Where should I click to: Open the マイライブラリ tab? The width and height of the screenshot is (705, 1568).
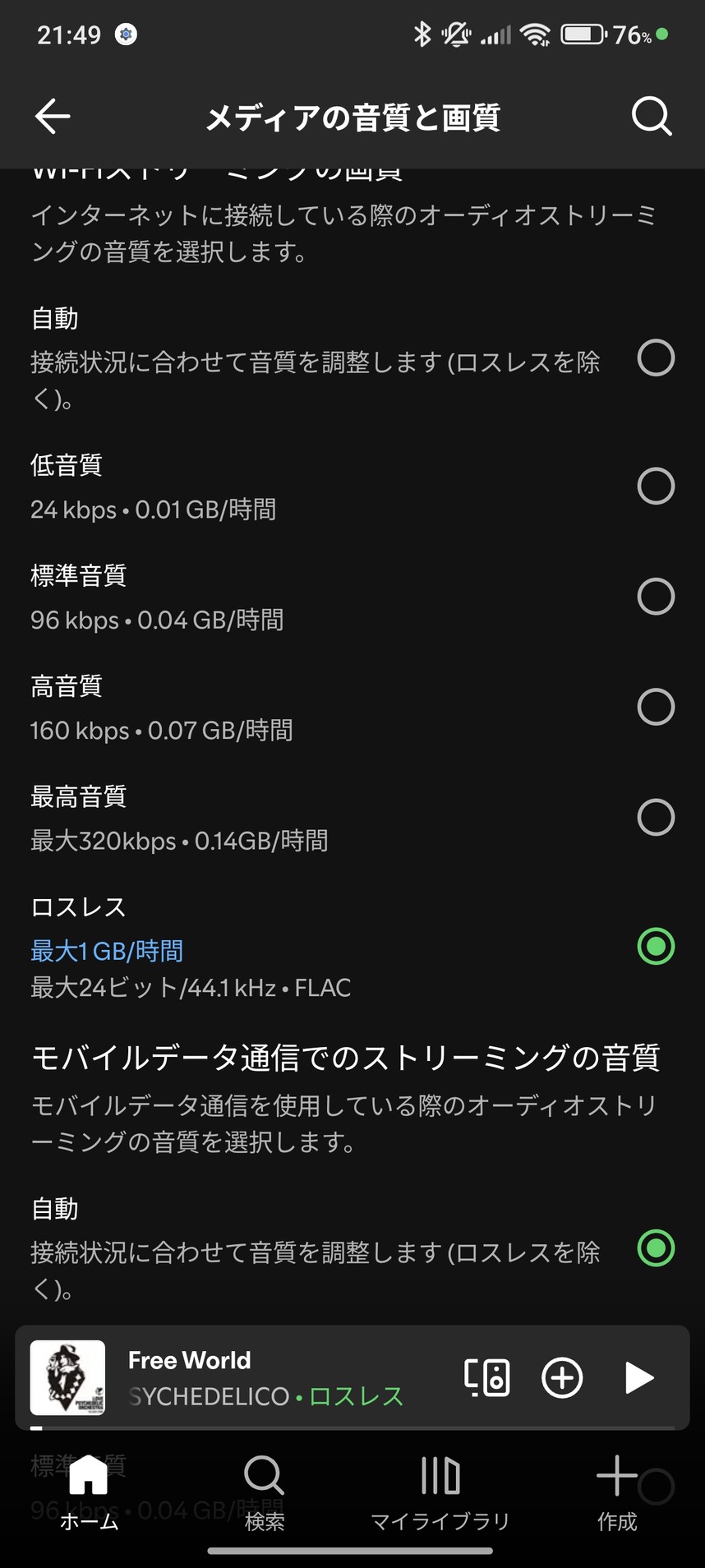click(x=440, y=1492)
